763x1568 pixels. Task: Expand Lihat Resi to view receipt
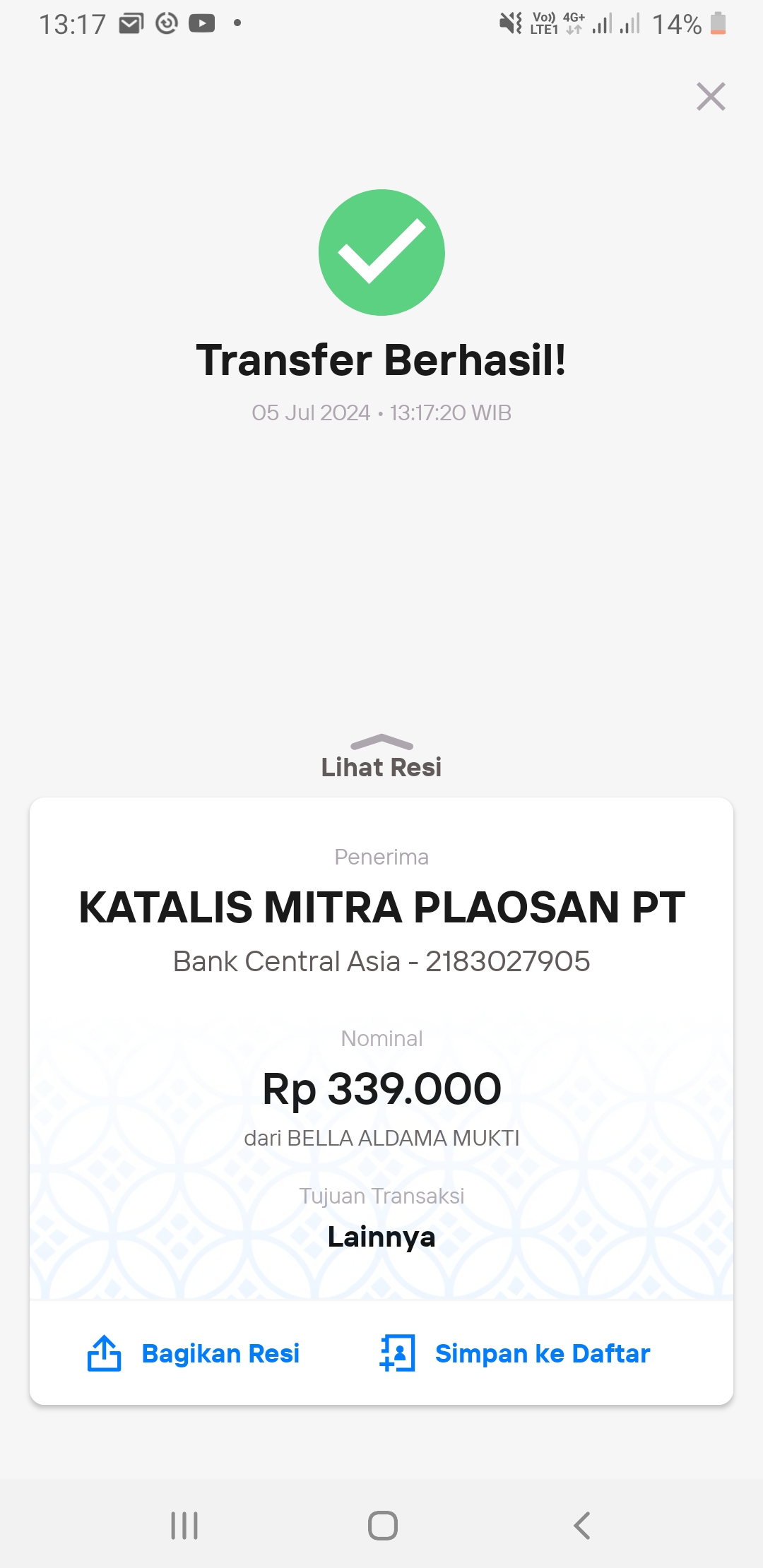click(381, 757)
